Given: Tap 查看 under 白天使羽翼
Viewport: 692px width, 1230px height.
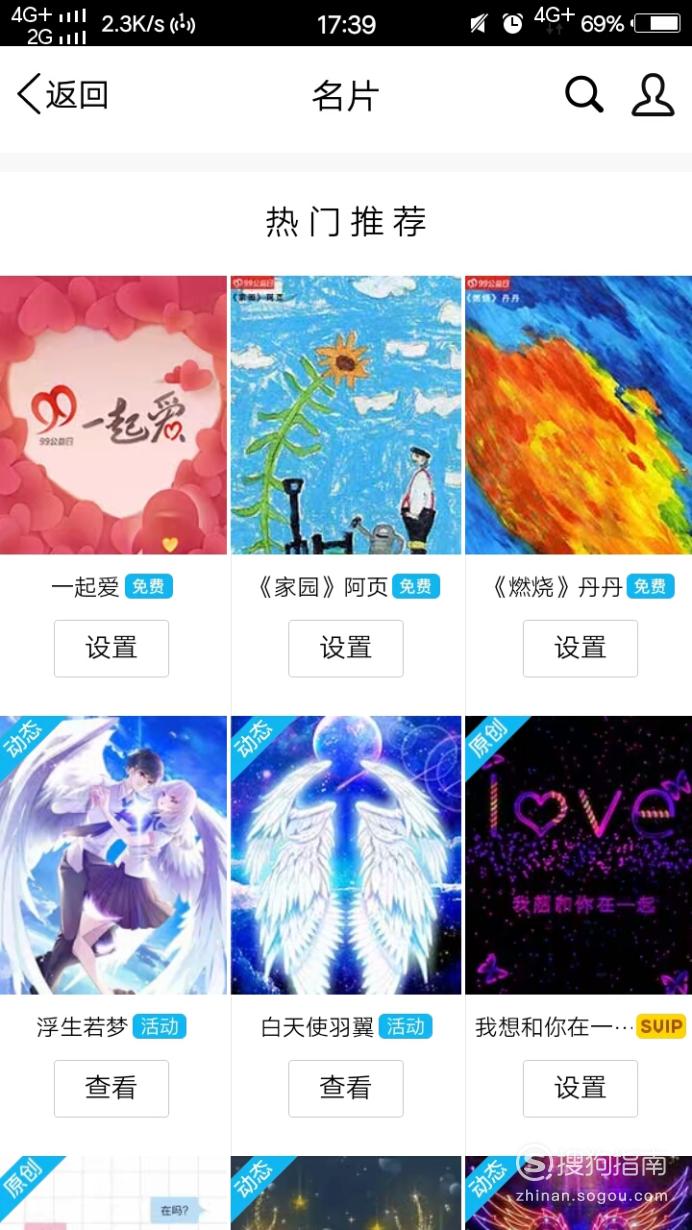Looking at the screenshot, I should tap(346, 1088).
